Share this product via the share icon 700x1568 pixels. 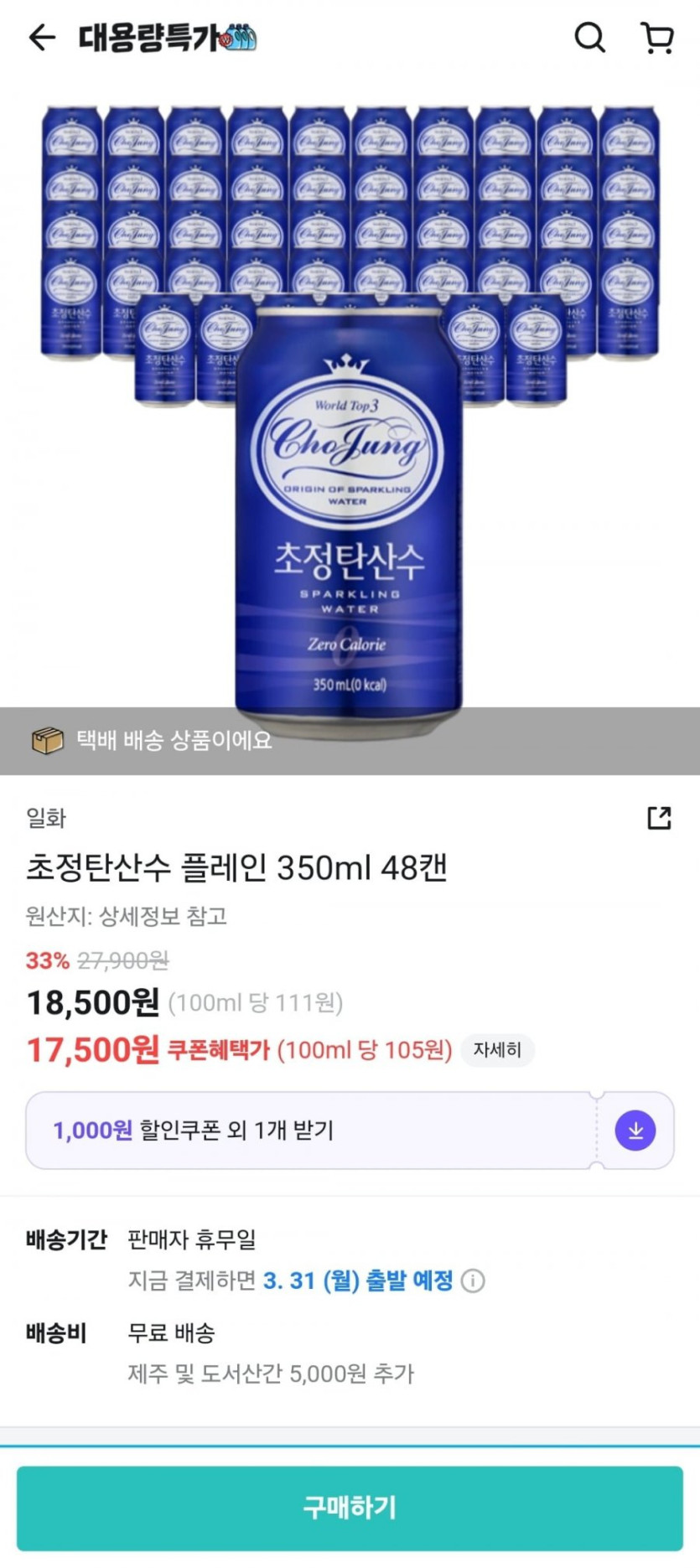(659, 818)
